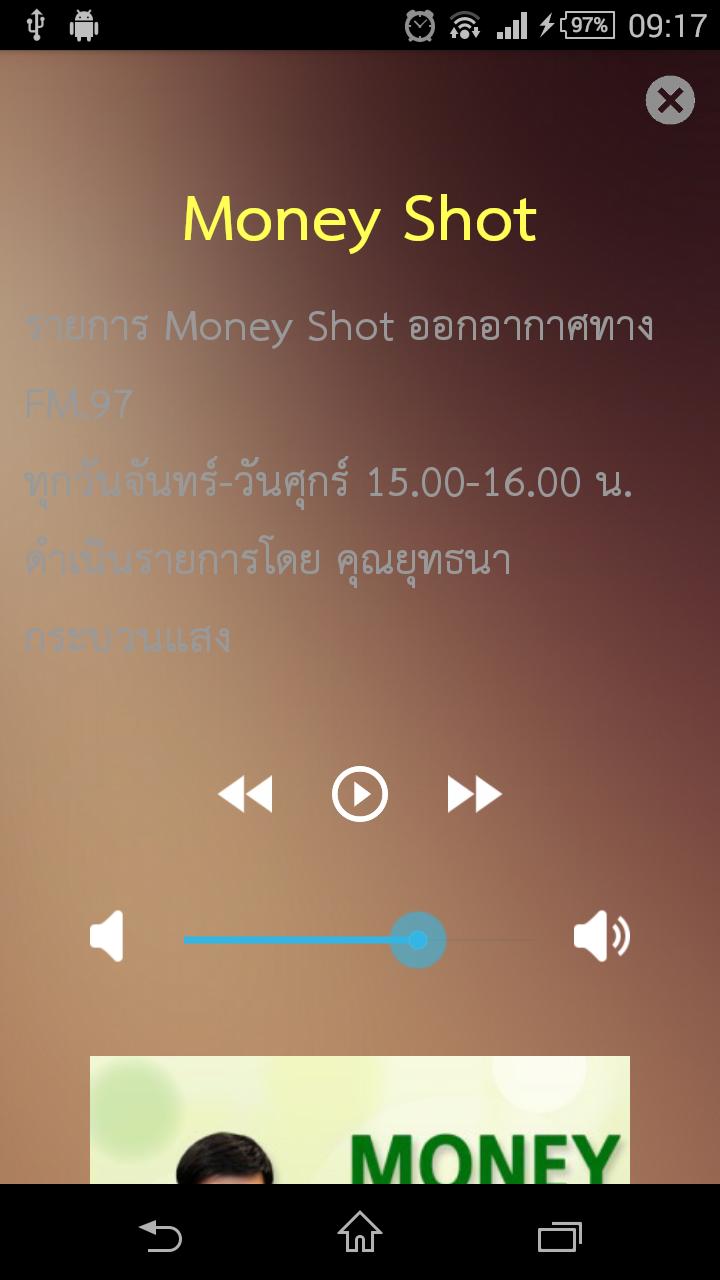Set maximum volume via the right speaker icon
Image resolution: width=720 pixels, height=1280 pixels.
click(x=600, y=937)
